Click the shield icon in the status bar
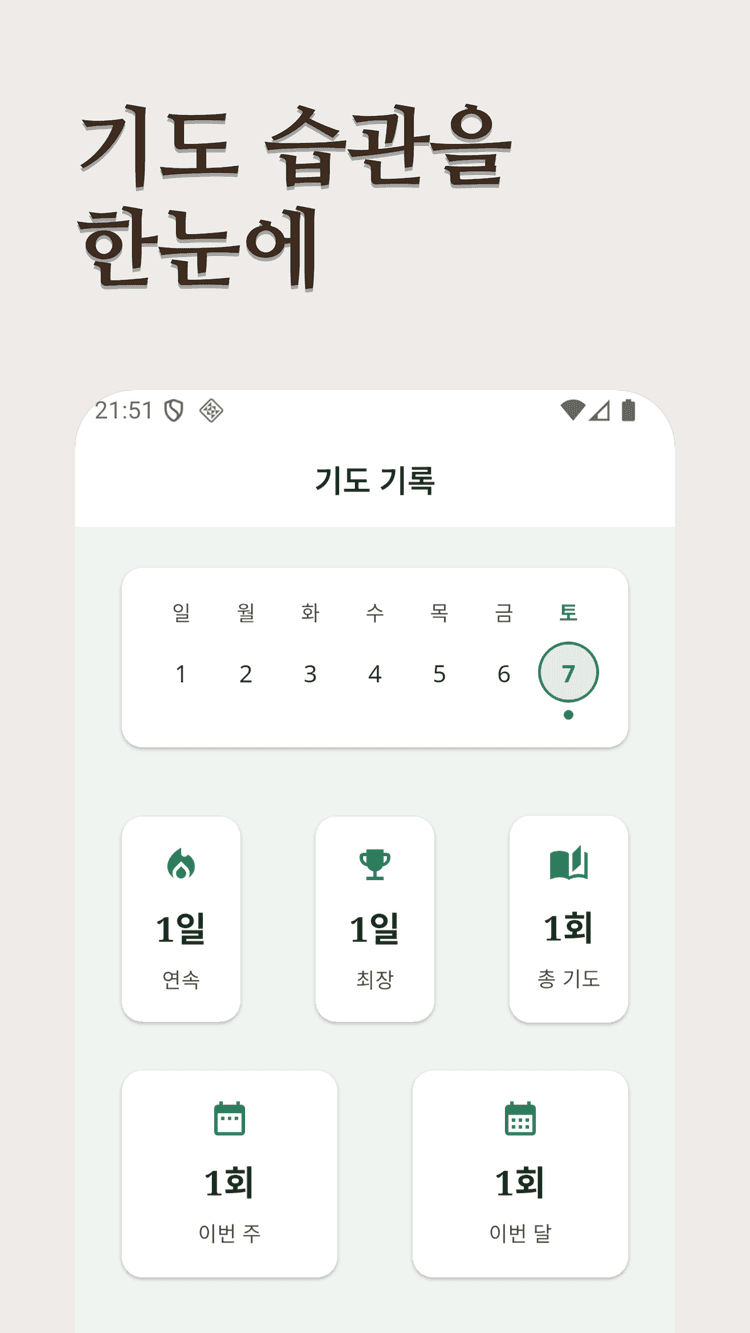This screenshot has height=1333, width=750. pos(172,410)
